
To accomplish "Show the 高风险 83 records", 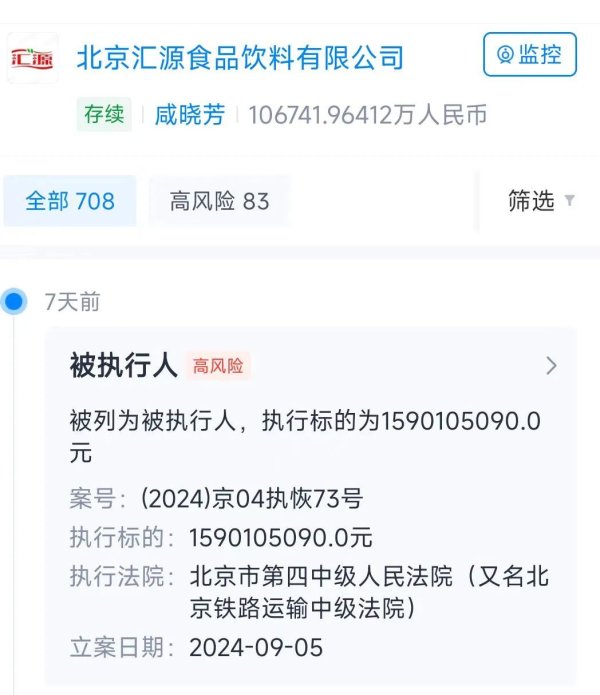I will (219, 201).
